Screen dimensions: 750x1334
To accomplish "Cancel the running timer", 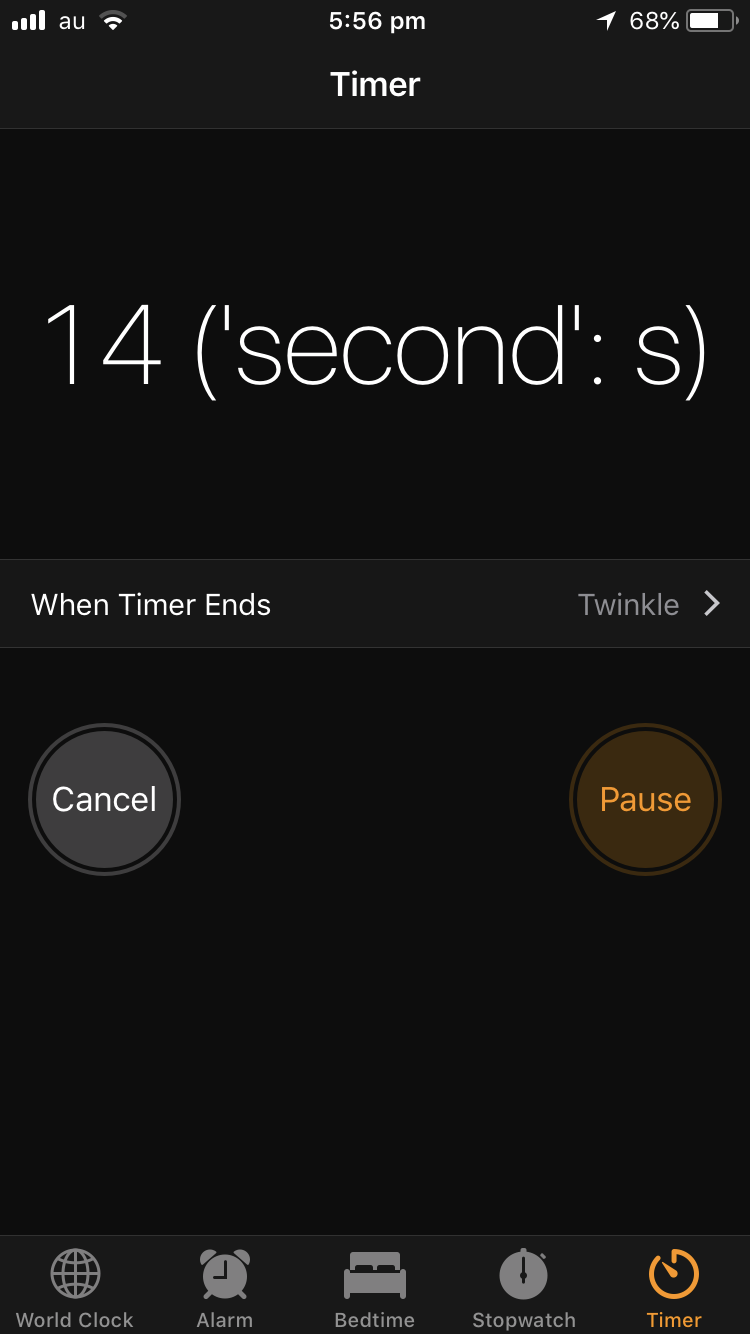I will point(104,799).
